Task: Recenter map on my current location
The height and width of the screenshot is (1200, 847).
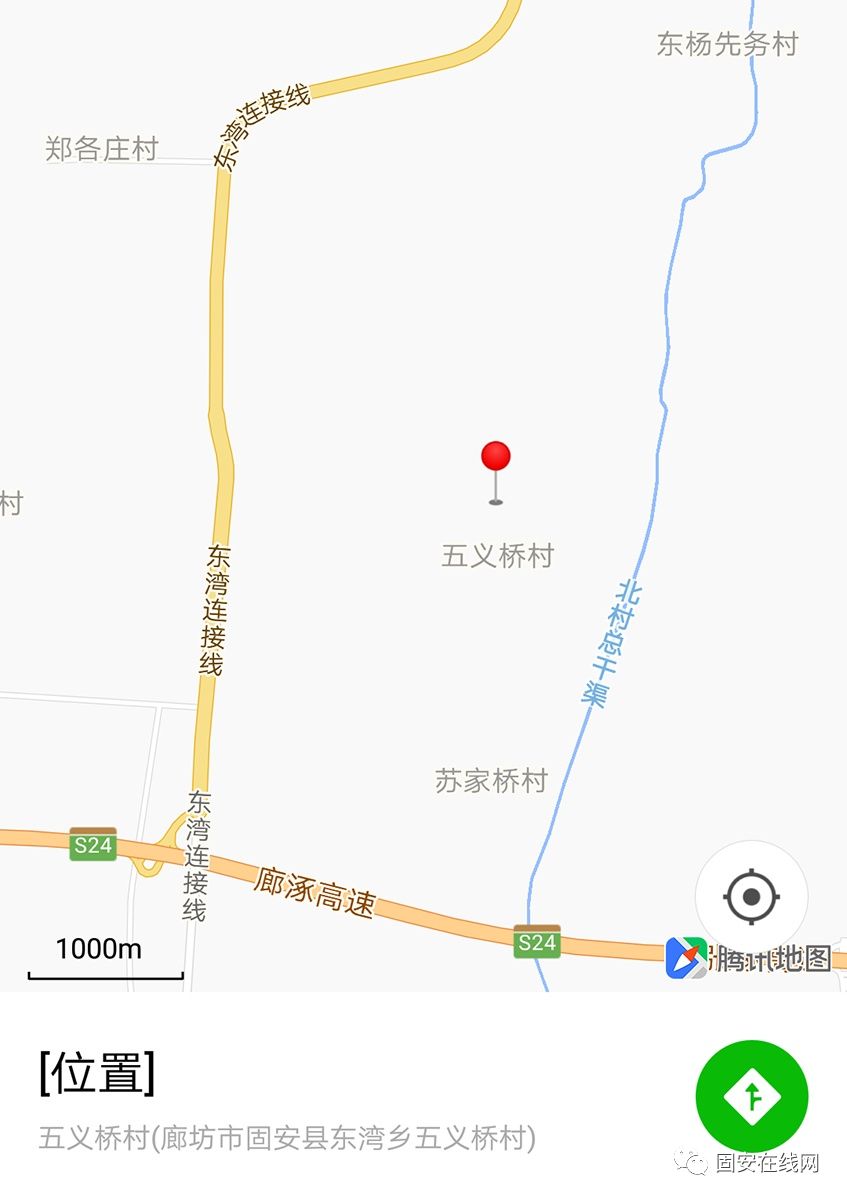Action: [751, 896]
